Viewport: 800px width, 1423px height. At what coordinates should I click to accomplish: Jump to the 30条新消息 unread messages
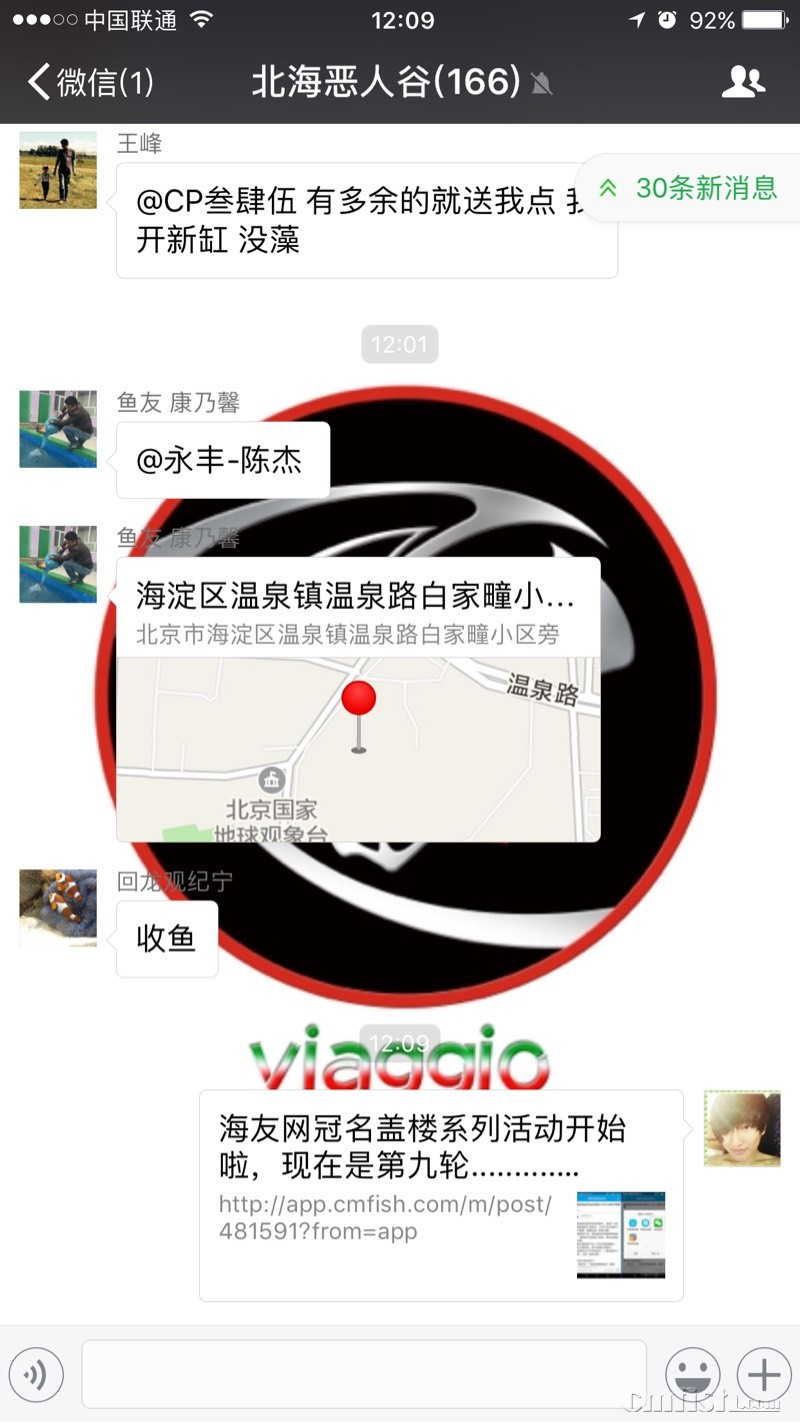[692, 188]
